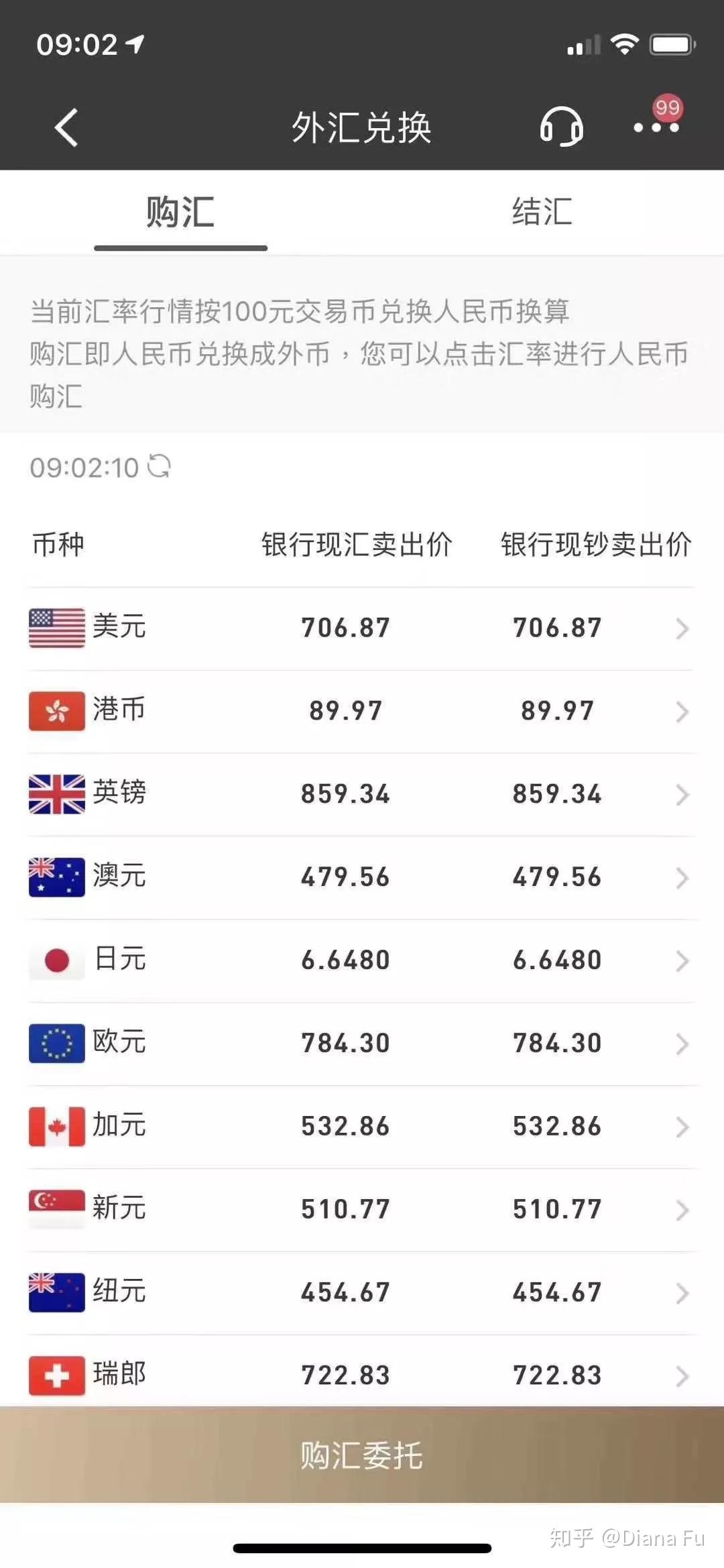Tap the 859.34 rate for 英镑
Viewport: 724px width, 1568px height.
(345, 793)
